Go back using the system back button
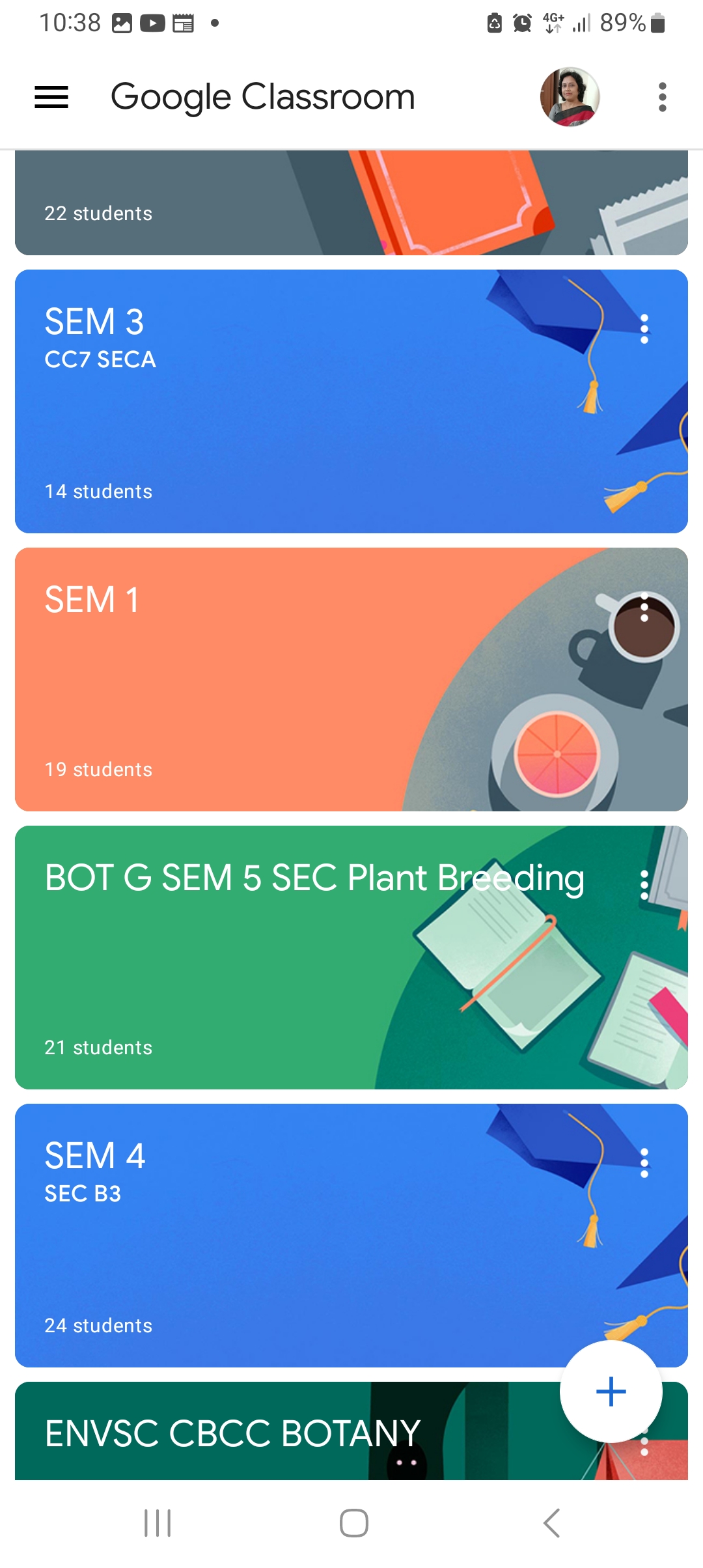The height and width of the screenshot is (1568, 703). [x=551, y=1523]
